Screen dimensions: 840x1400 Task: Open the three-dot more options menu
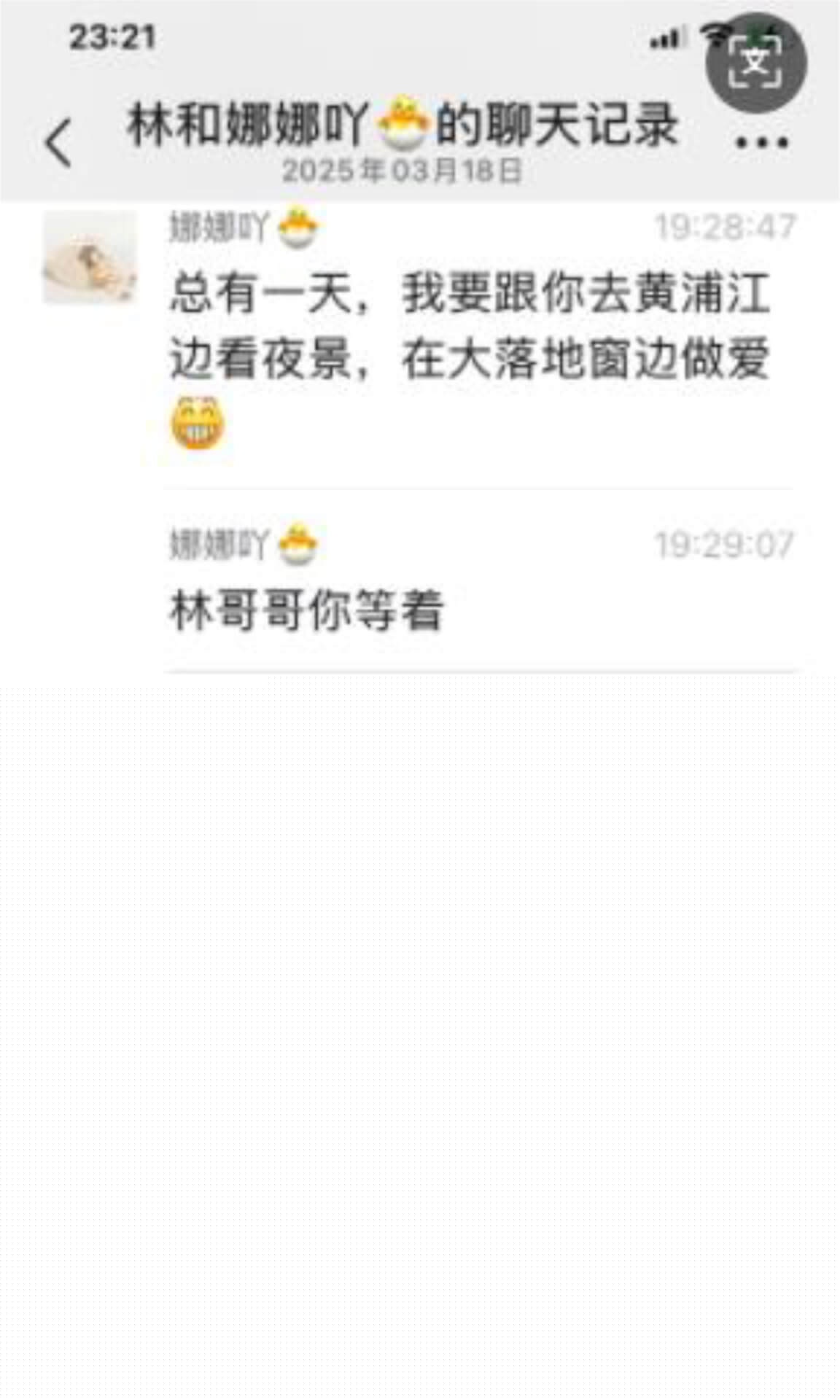[x=761, y=142]
